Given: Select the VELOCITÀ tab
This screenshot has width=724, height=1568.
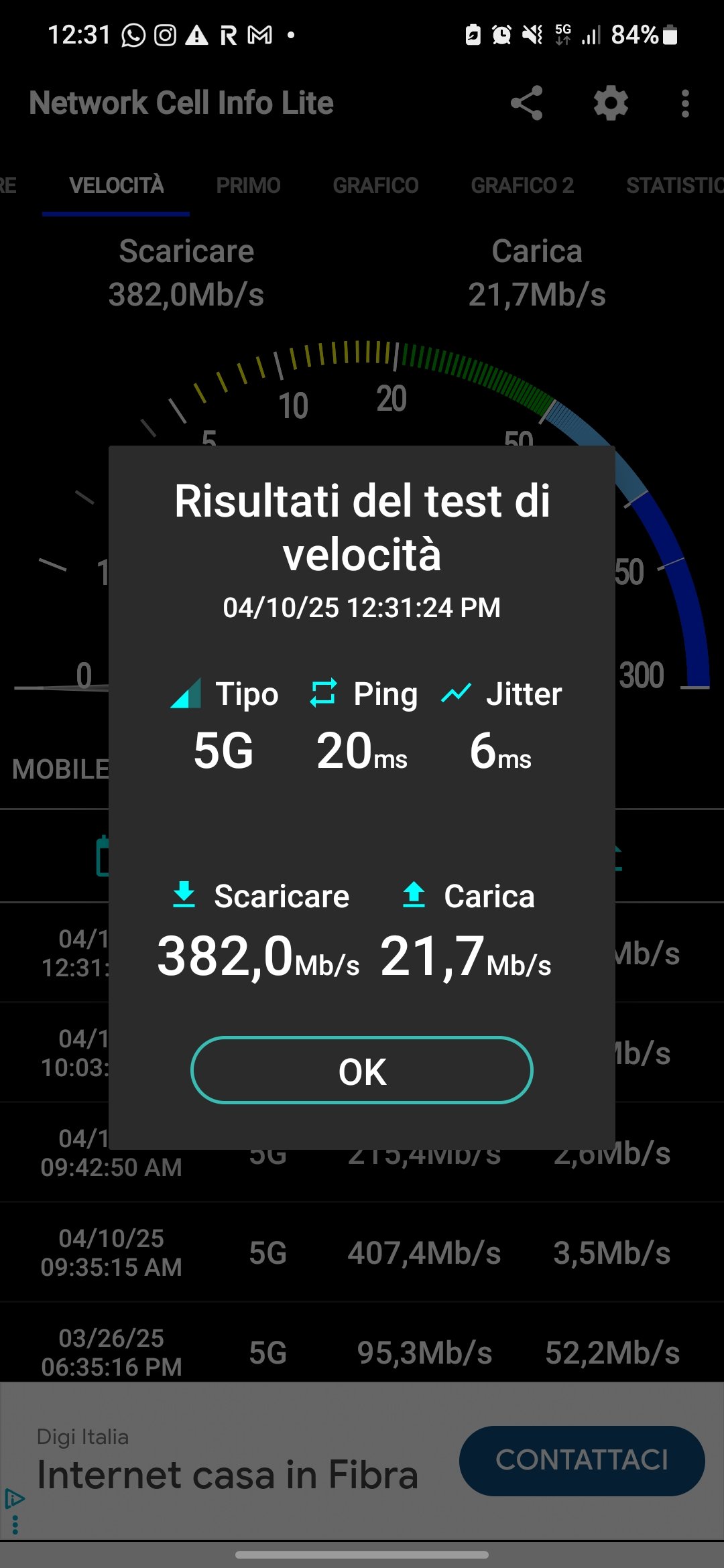Looking at the screenshot, I should (x=116, y=186).
